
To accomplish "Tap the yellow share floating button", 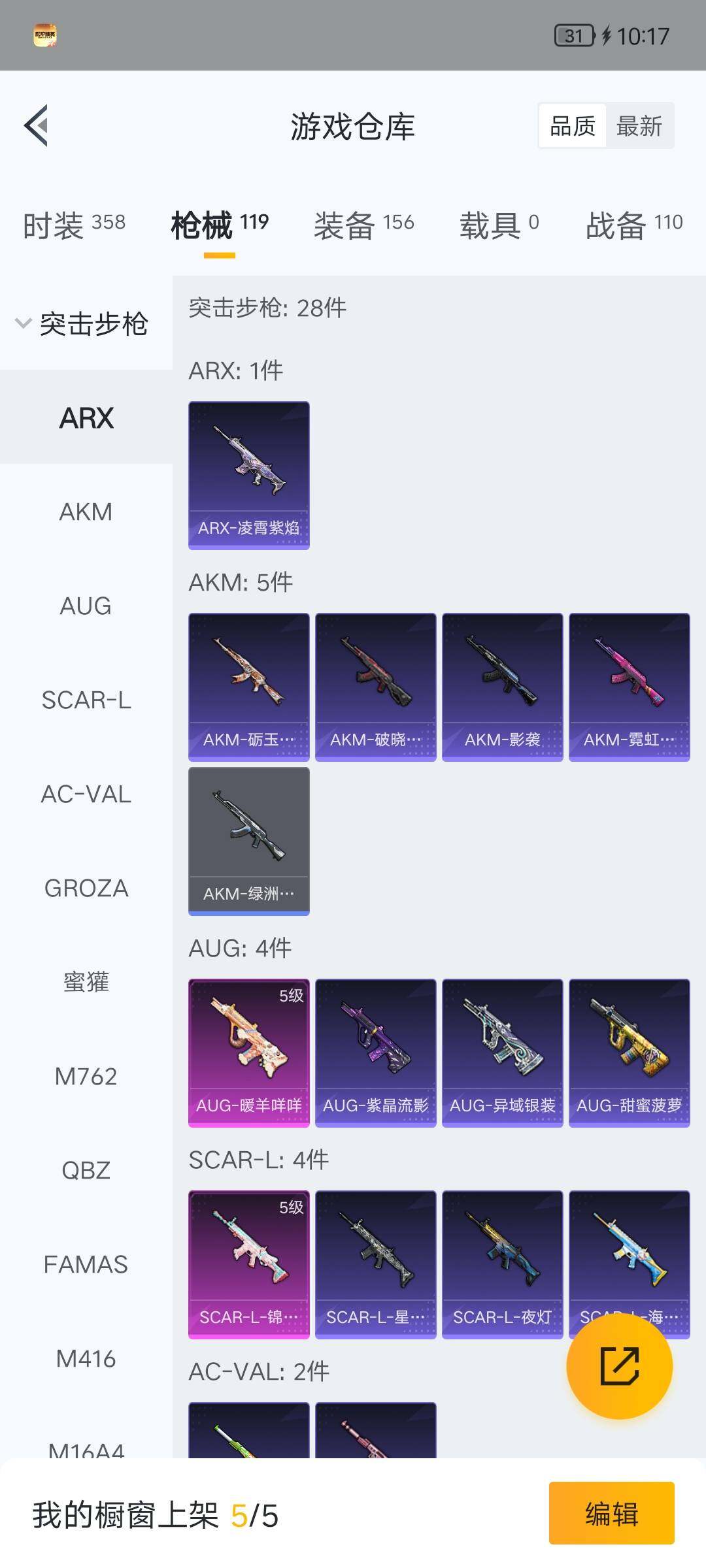I will [x=619, y=1366].
